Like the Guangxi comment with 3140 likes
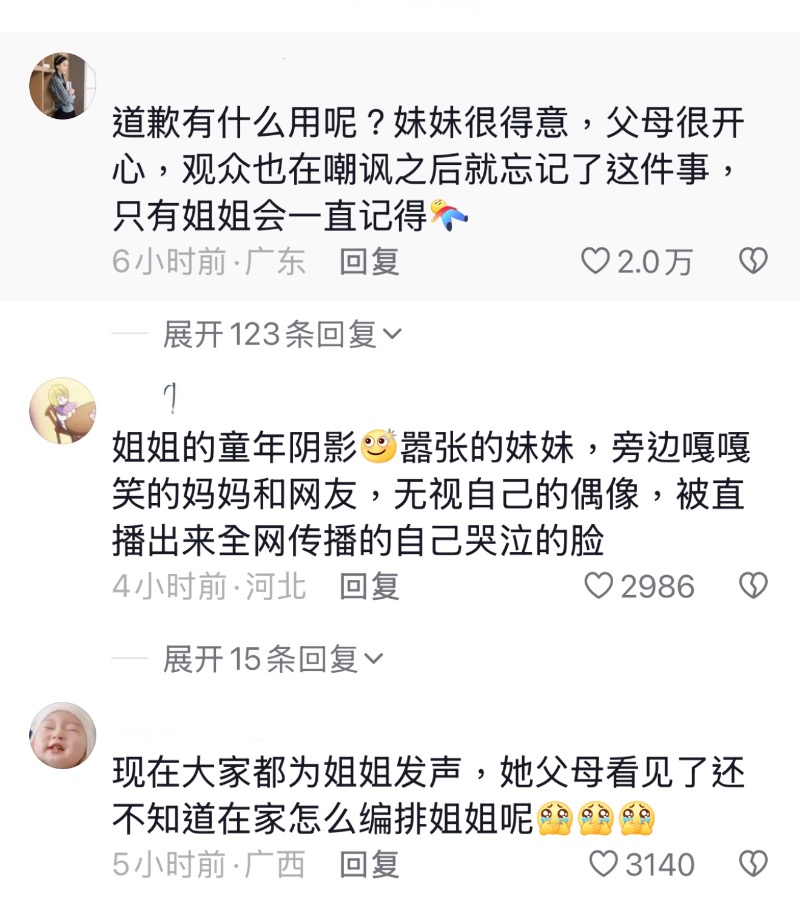 pos(604,863)
